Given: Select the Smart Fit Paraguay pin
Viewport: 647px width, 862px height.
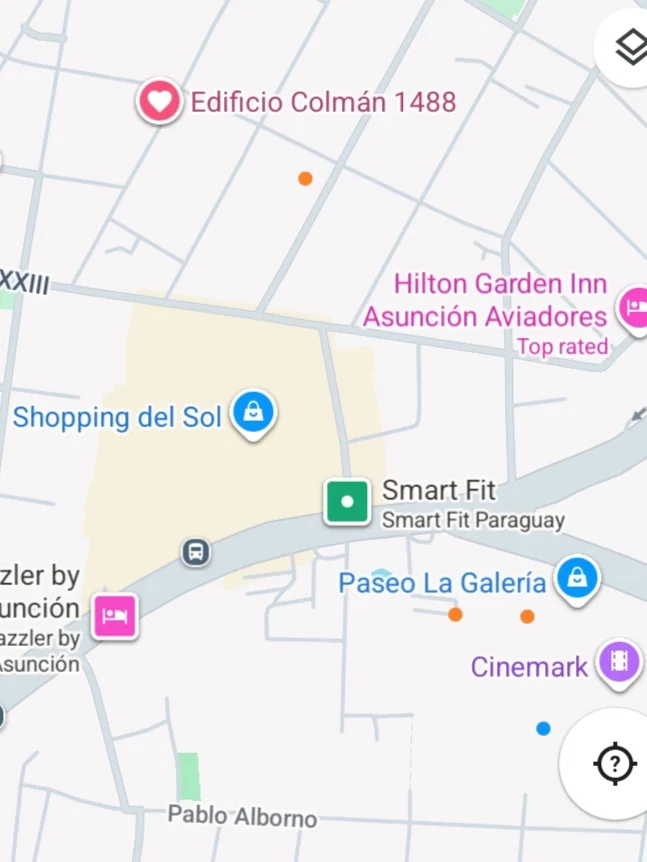Looking at the screenshot, I should (x=348, y=502).
